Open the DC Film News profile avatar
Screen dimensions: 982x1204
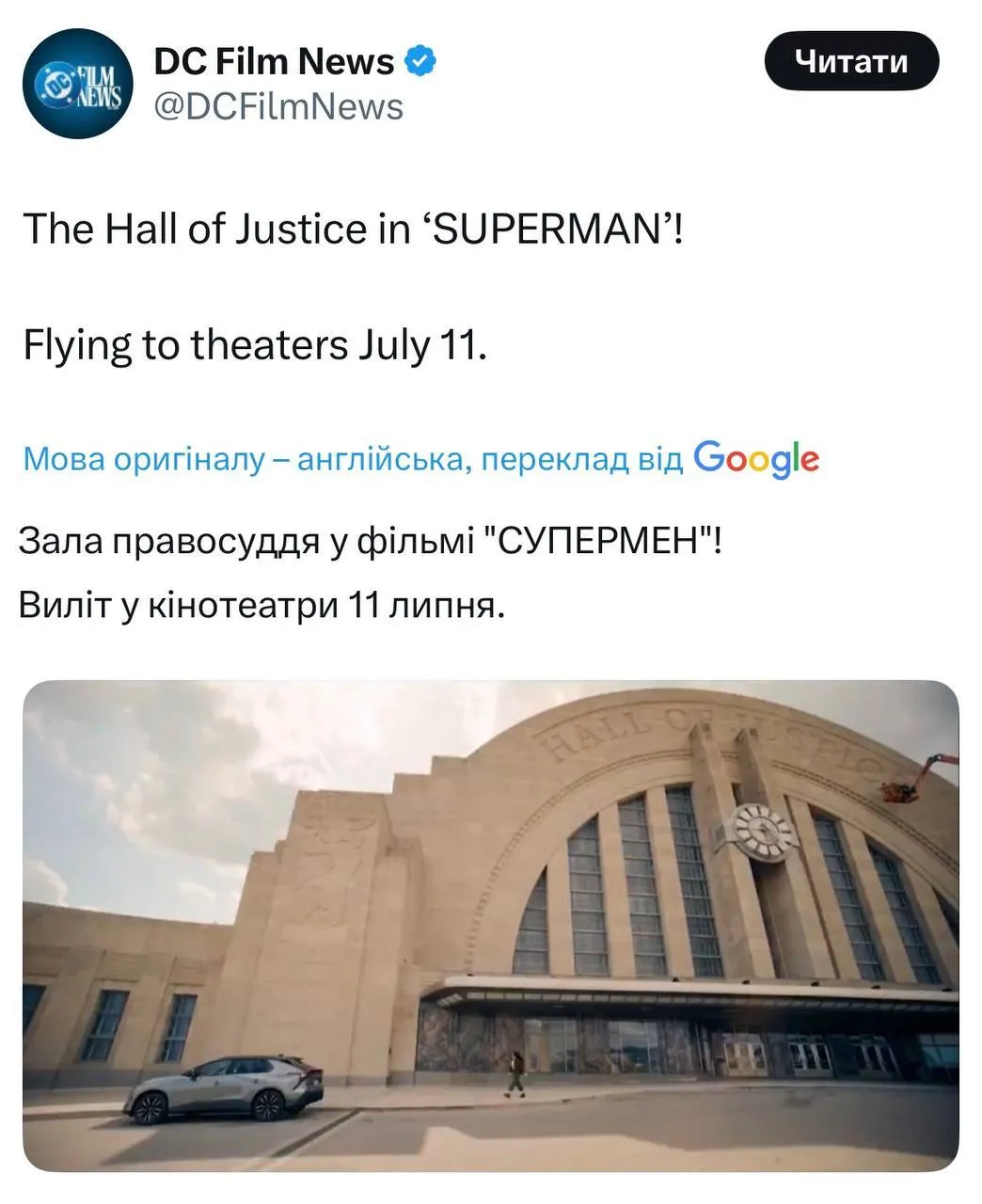pos(77,84)
